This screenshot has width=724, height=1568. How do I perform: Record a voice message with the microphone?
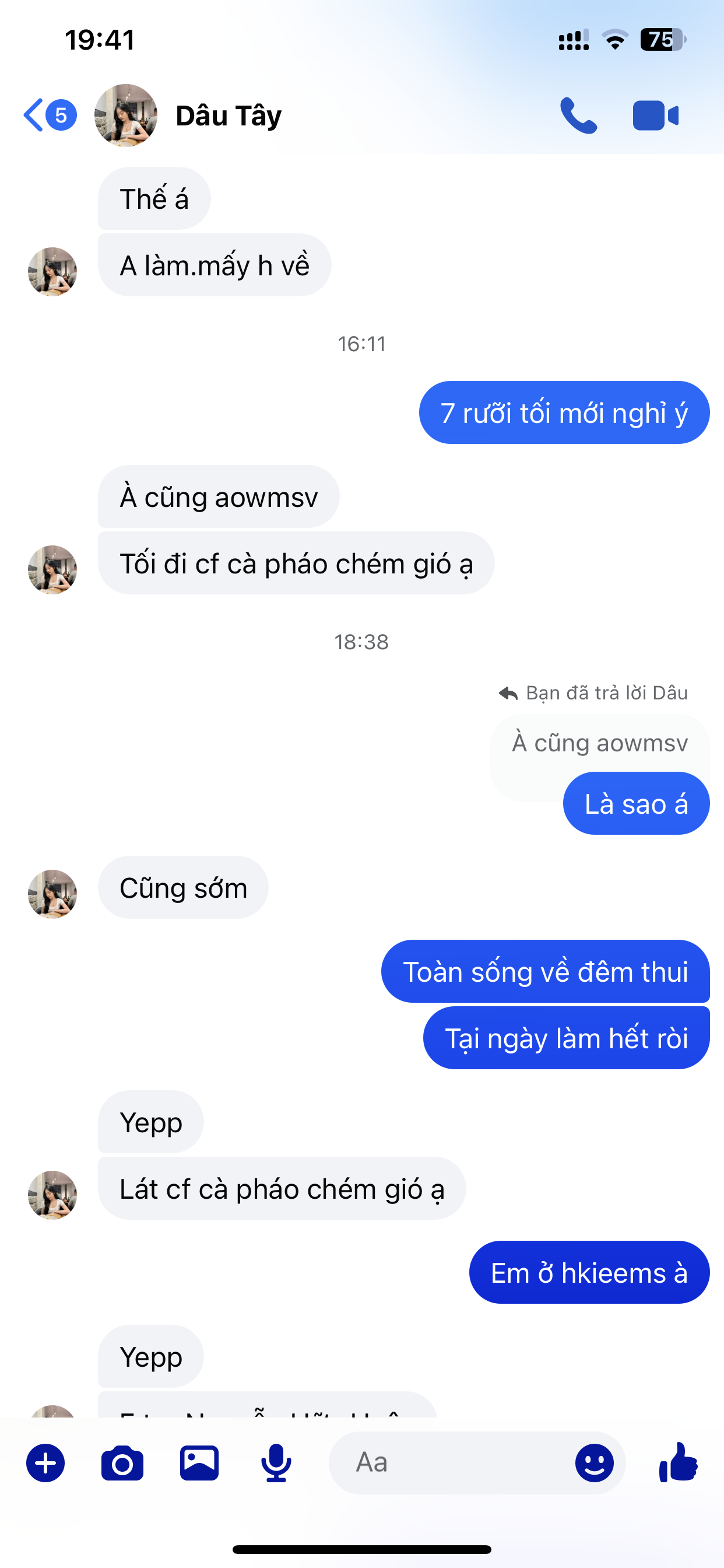[x=276, y=1462]
